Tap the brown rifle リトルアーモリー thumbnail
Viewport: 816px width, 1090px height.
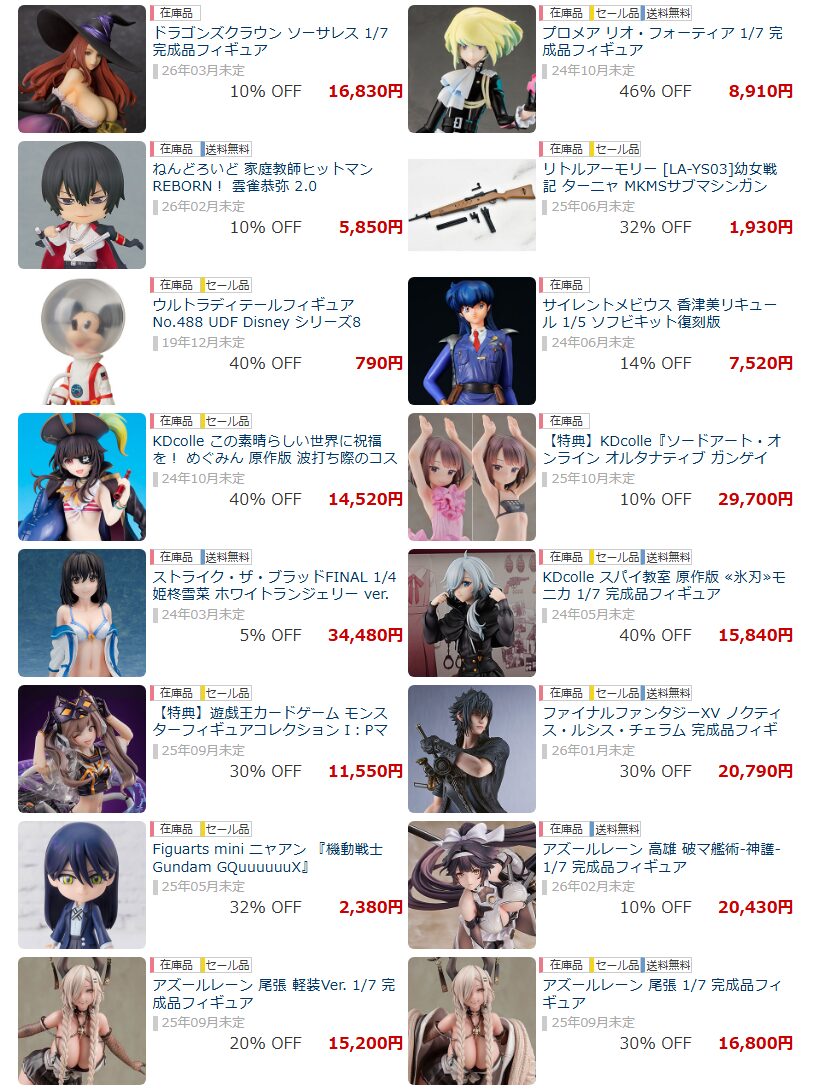[x=471, y=205]
